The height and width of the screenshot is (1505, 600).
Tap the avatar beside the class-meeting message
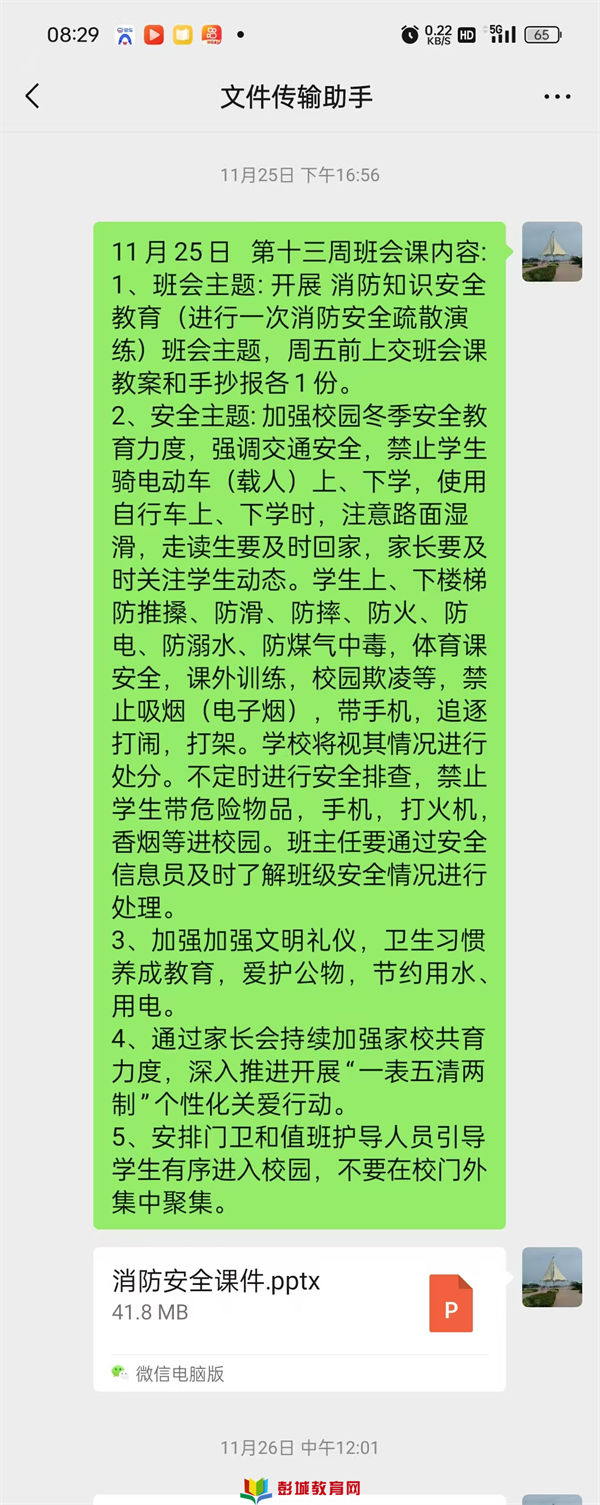tap(552, 252)
